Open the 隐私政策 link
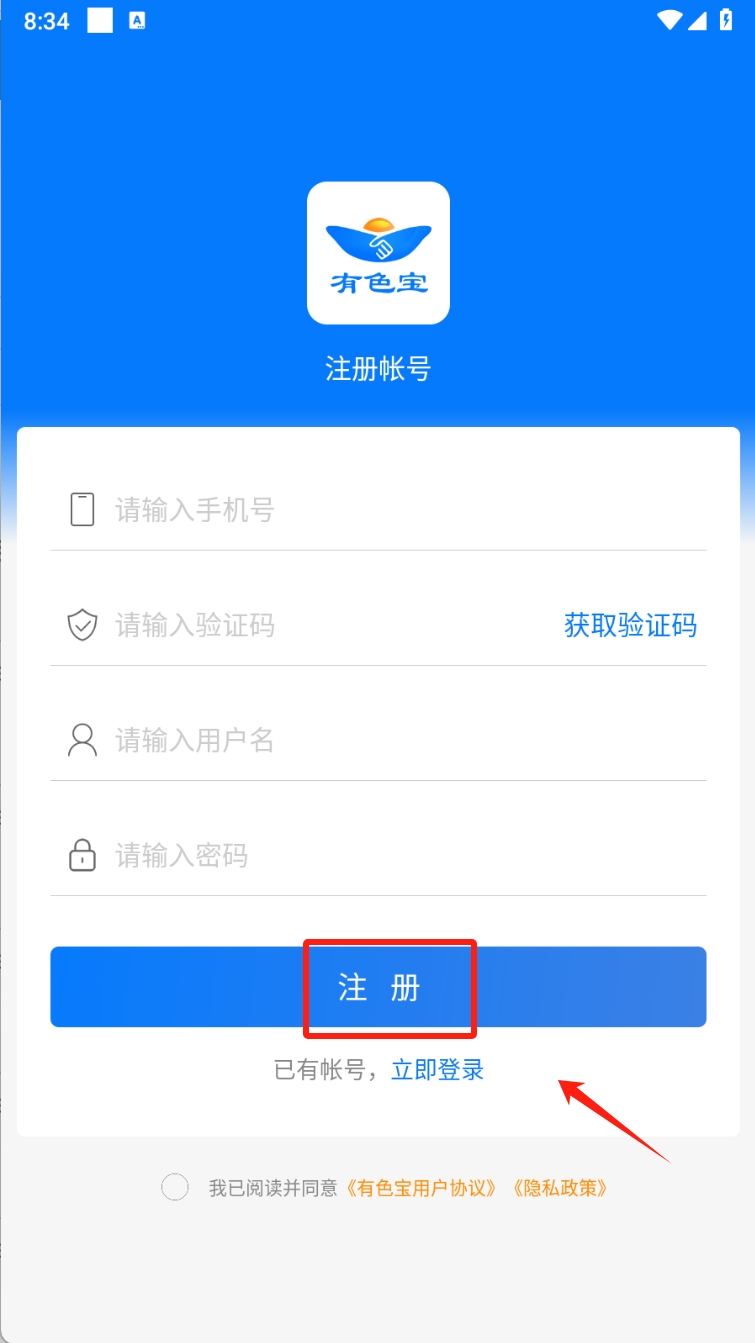Image resolution: width=755 pixels, height=1343 pixels. coord(559,1188)
